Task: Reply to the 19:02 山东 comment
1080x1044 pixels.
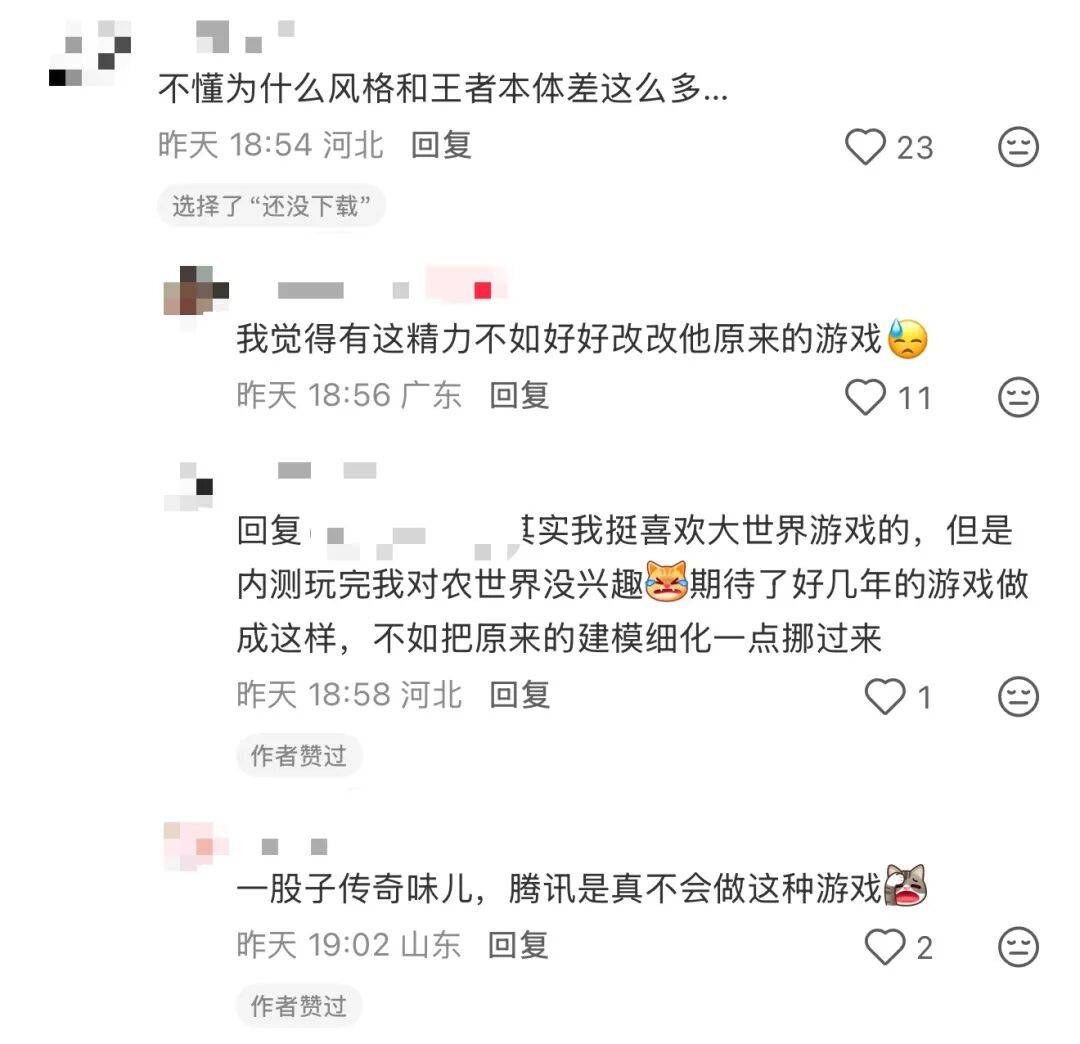Action: click(519, 944)
